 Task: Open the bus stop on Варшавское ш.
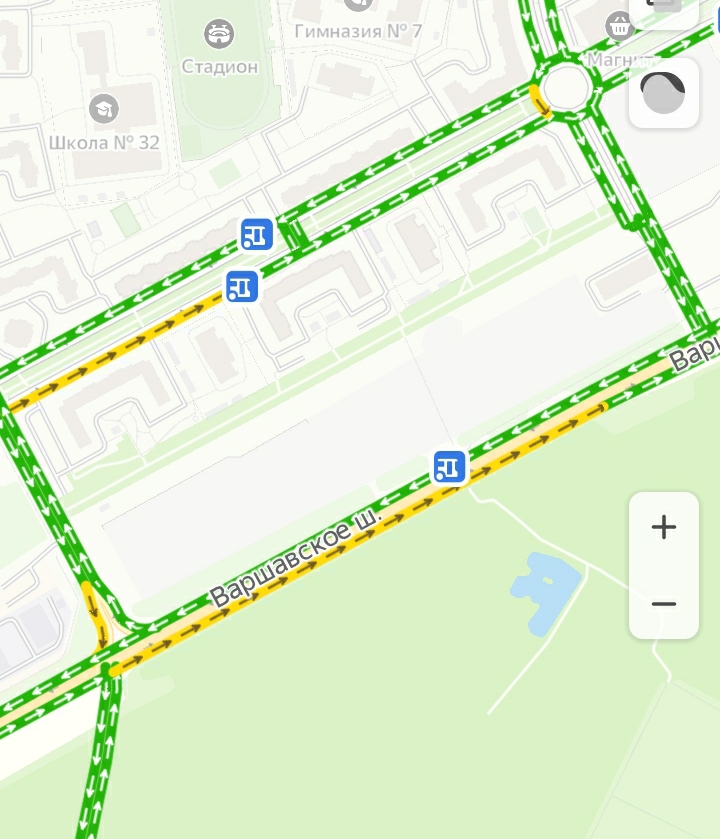[x=450, y=466]
